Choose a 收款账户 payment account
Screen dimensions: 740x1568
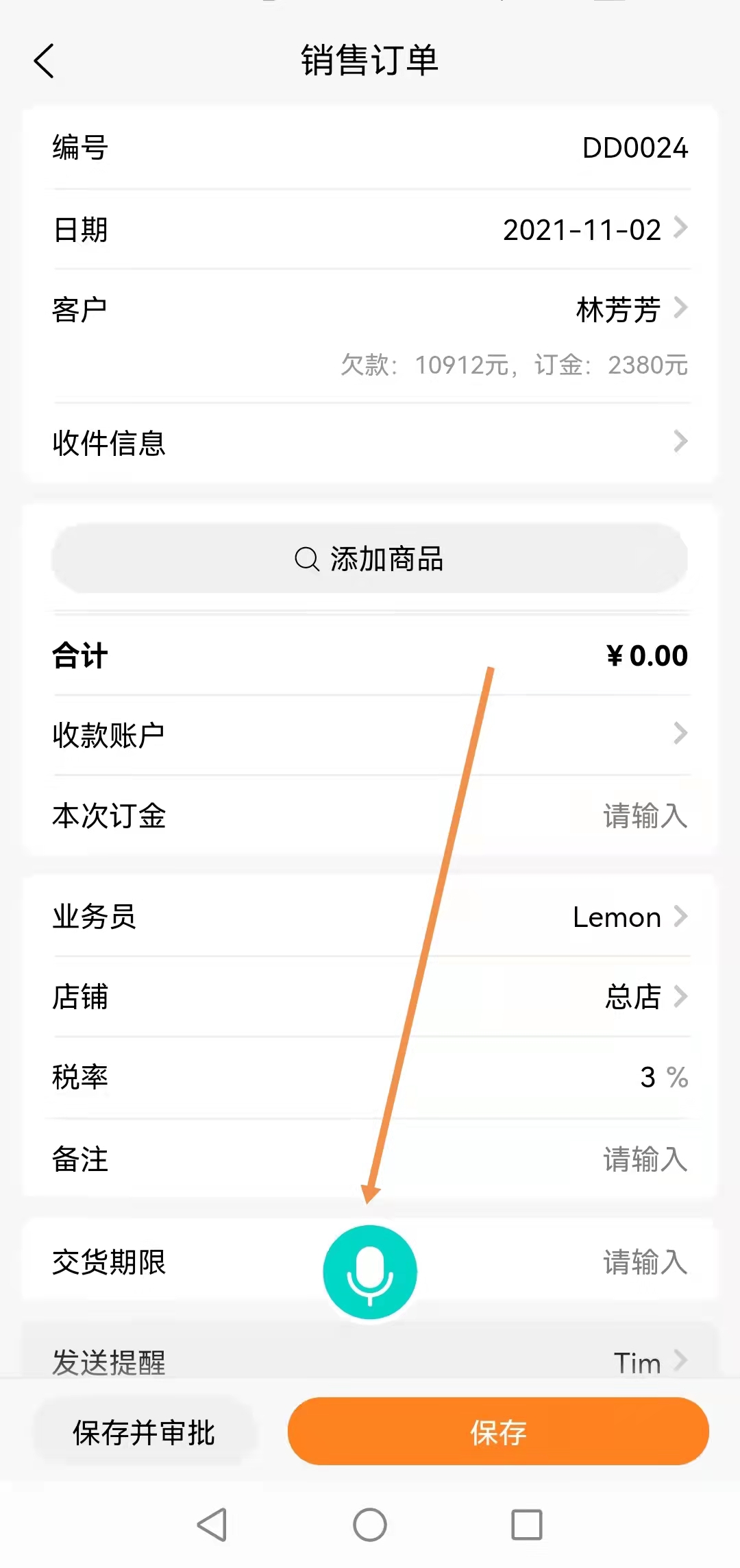pos(370,734)
